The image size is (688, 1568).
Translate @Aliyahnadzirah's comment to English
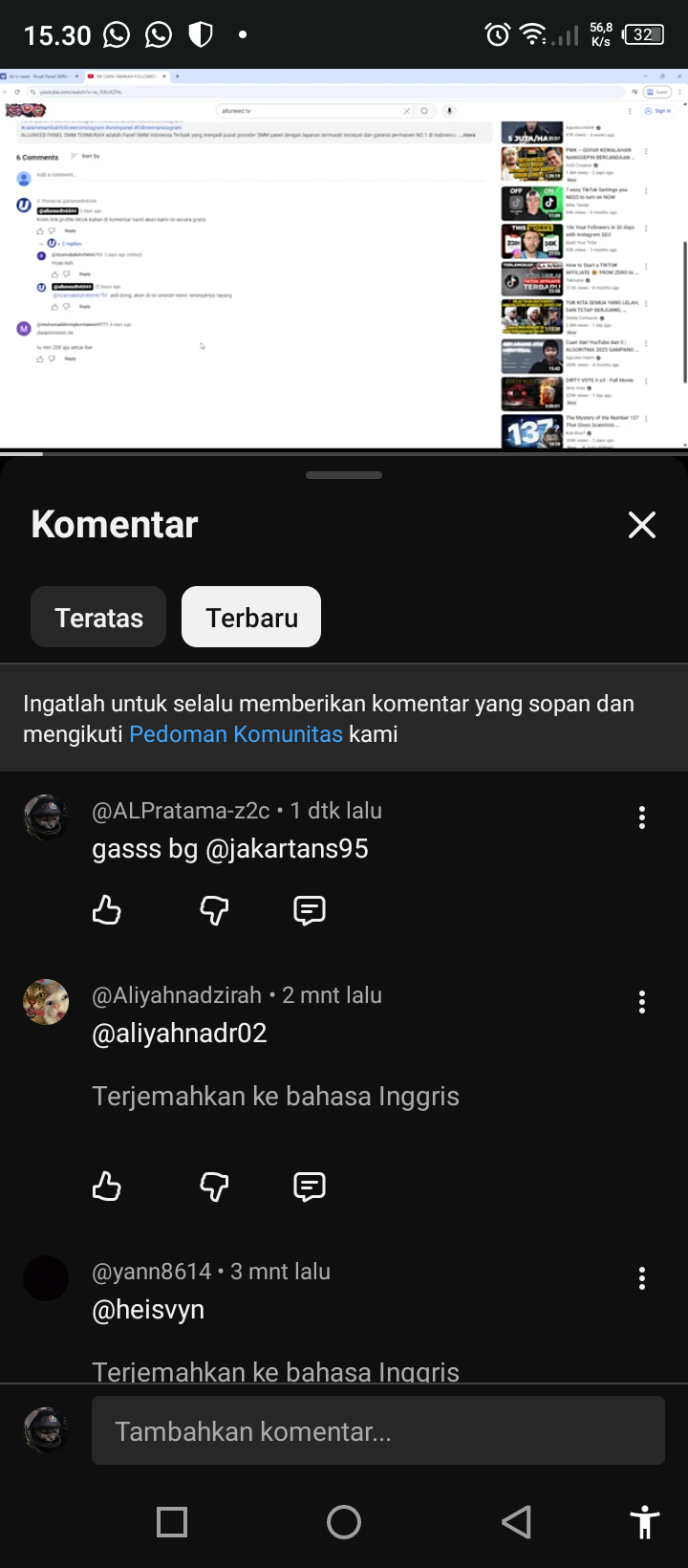tap(275, 1096)
